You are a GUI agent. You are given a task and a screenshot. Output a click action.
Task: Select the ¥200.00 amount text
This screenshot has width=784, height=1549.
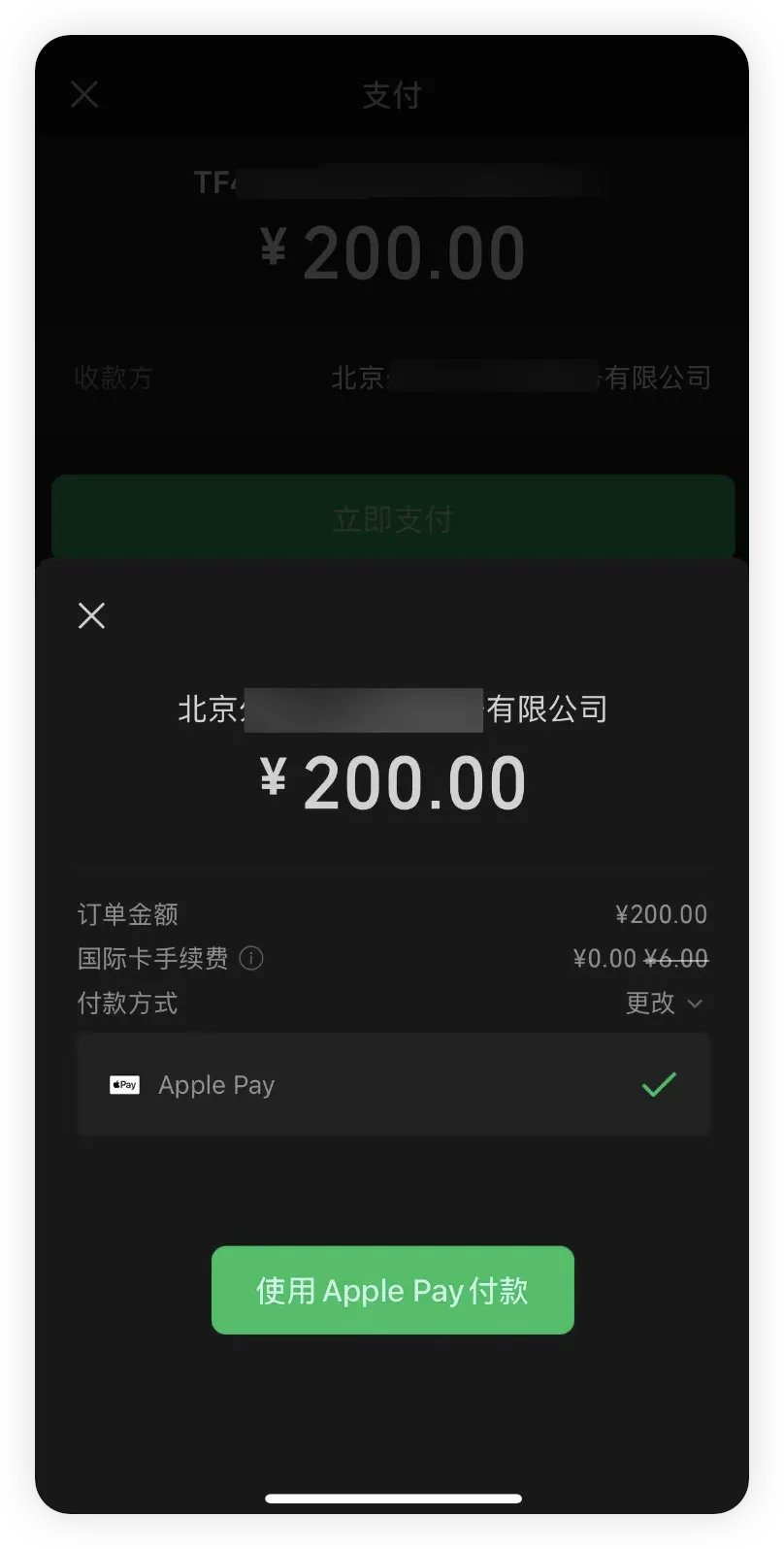pyautogui.click(x=392, y=781)
